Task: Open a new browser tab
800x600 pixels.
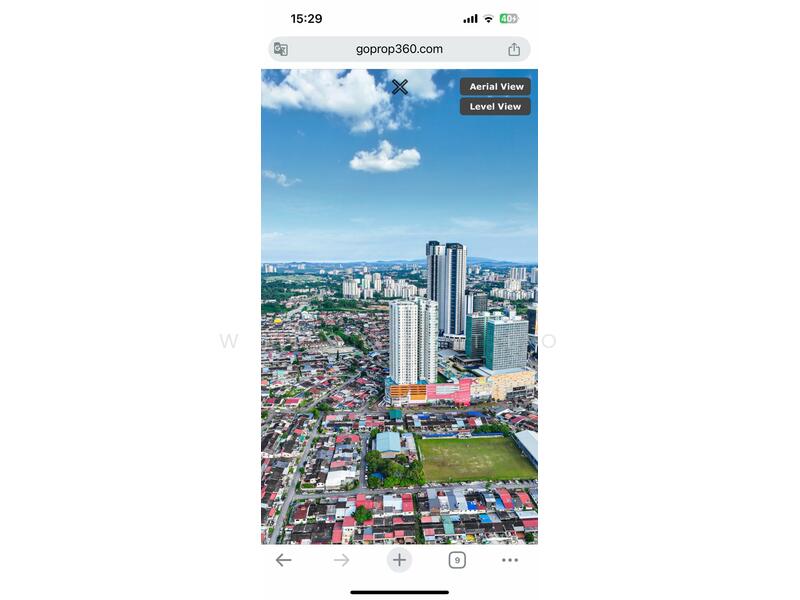Action: pyautogui.click(x=399, y=560)
